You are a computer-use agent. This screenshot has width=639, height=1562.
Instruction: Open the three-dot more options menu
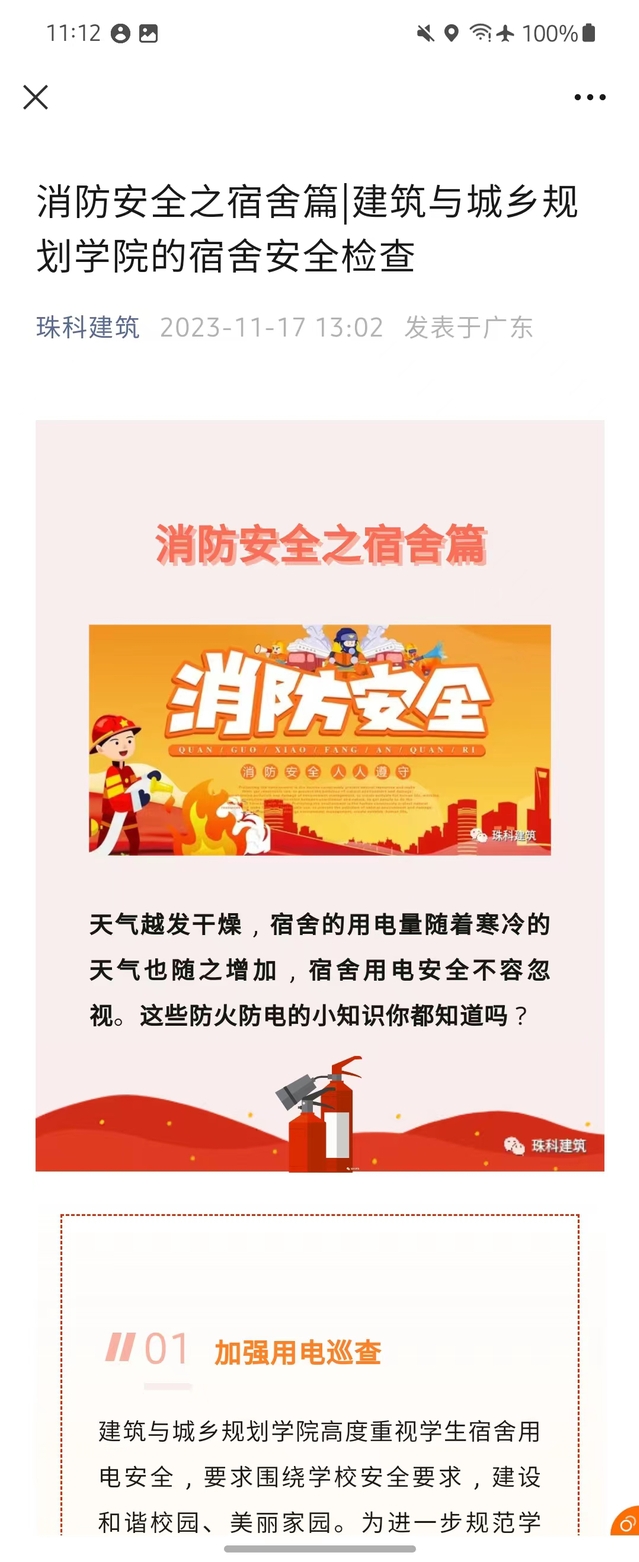click(589, 97)
